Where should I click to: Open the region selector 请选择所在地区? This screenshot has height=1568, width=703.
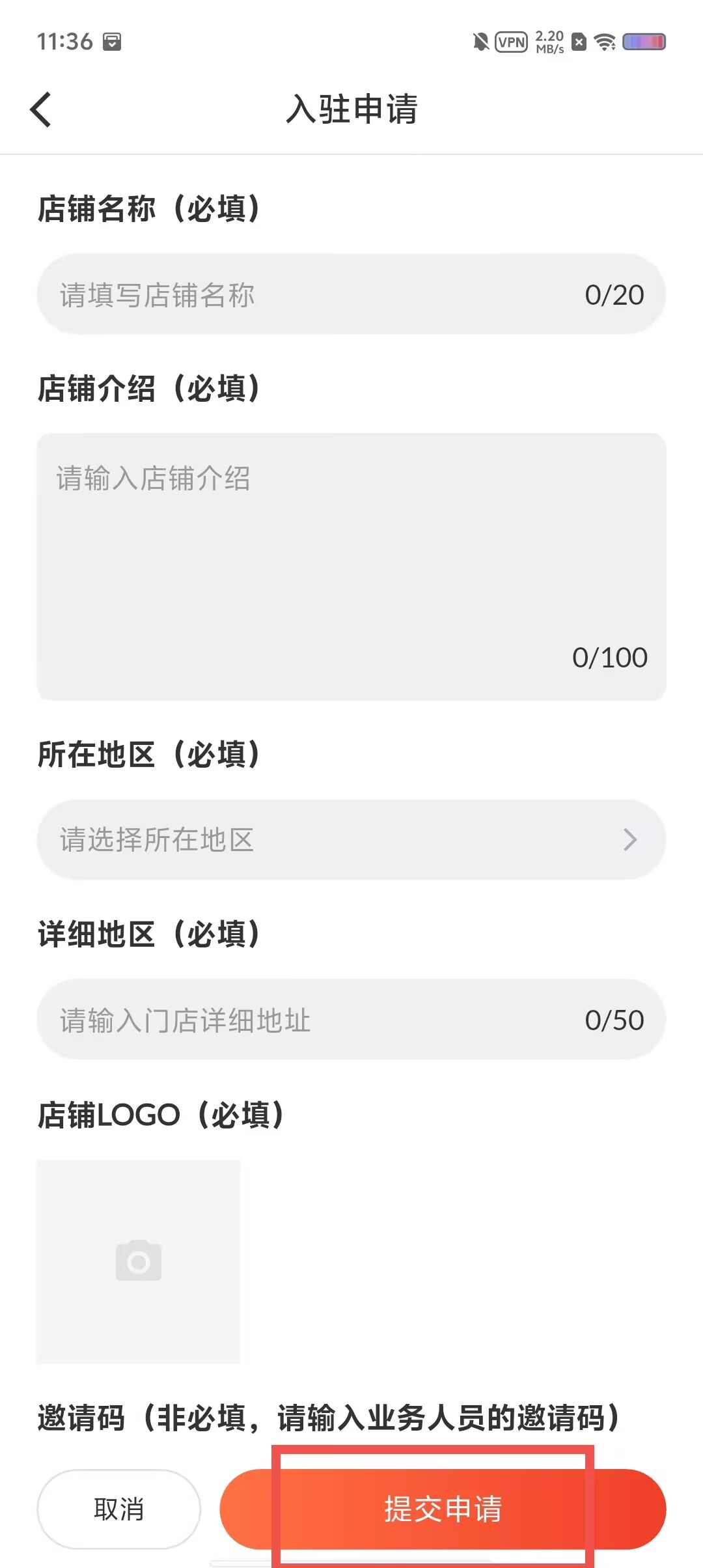tap(351, 839)
